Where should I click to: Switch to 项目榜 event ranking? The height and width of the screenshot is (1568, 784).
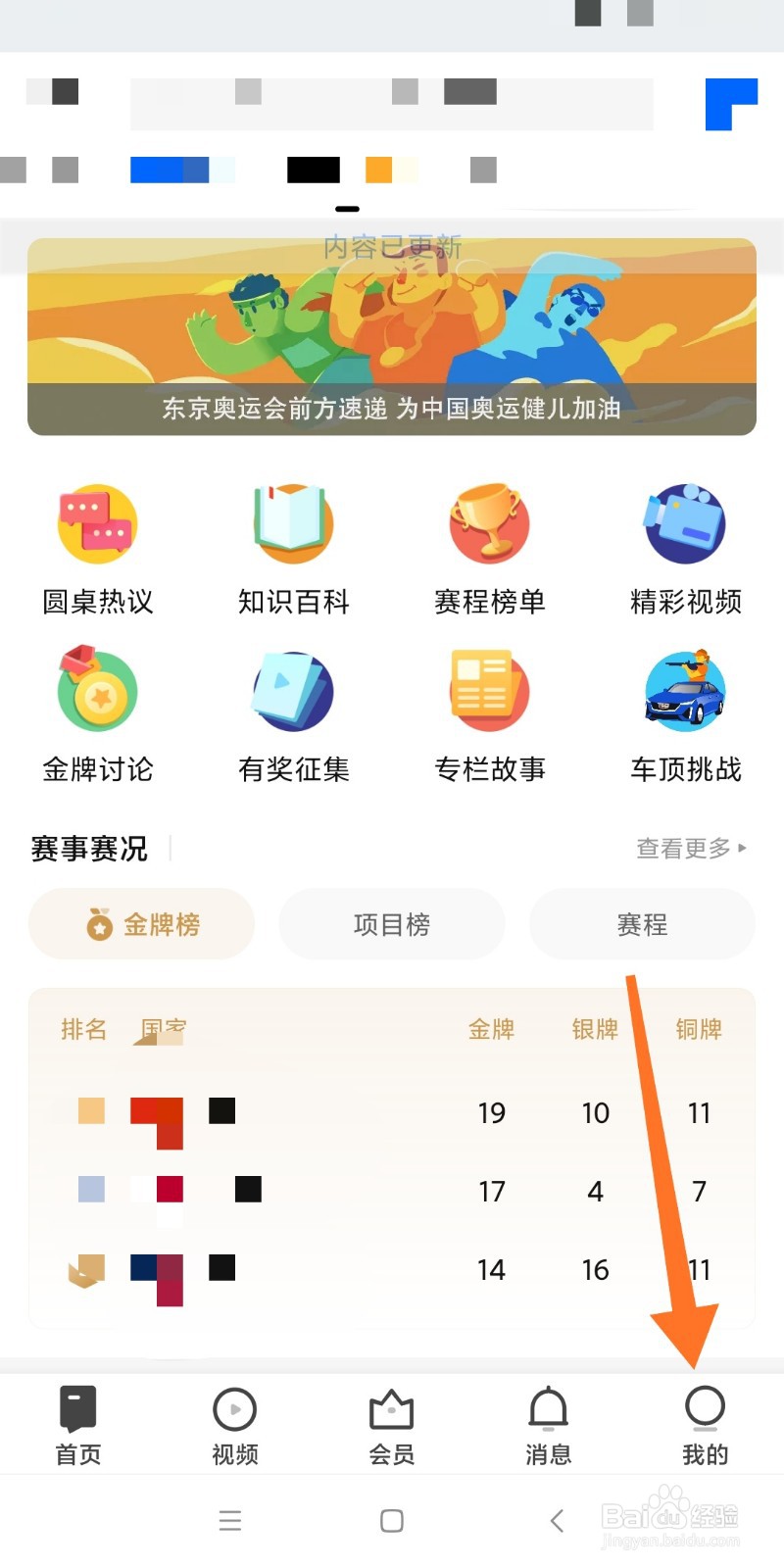391,923
